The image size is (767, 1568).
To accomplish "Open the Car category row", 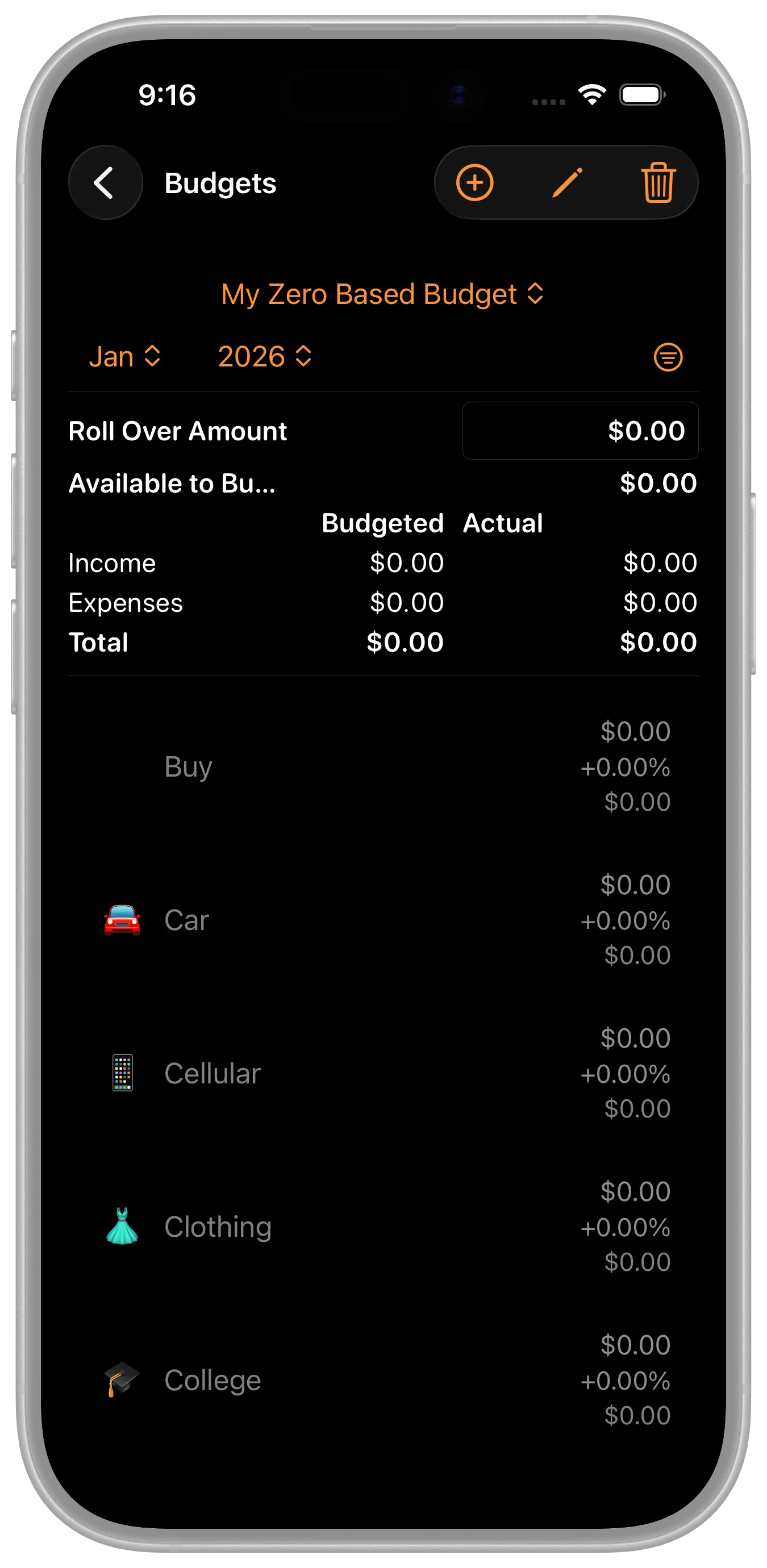I will click(382, 920).
